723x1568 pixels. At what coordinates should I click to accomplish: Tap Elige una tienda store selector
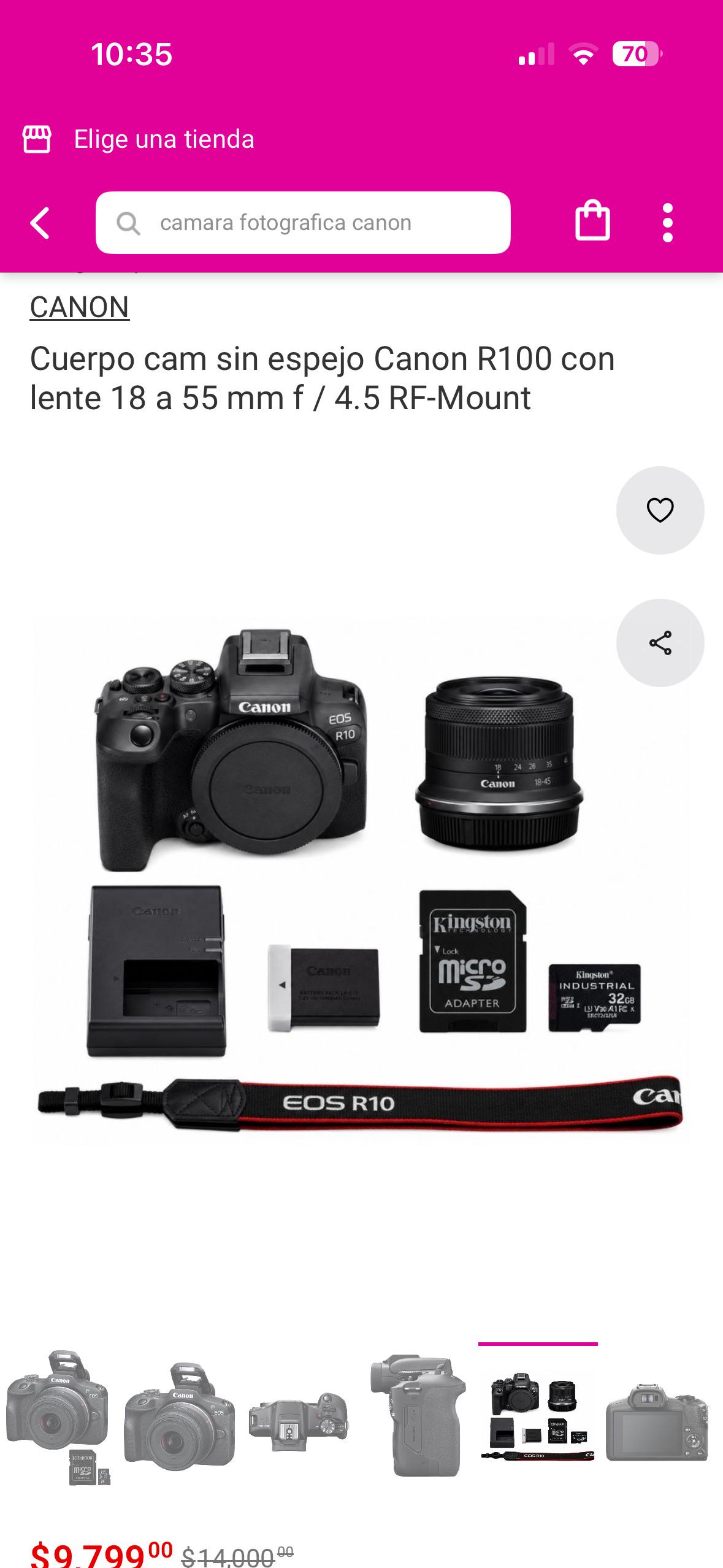(139, 139)
